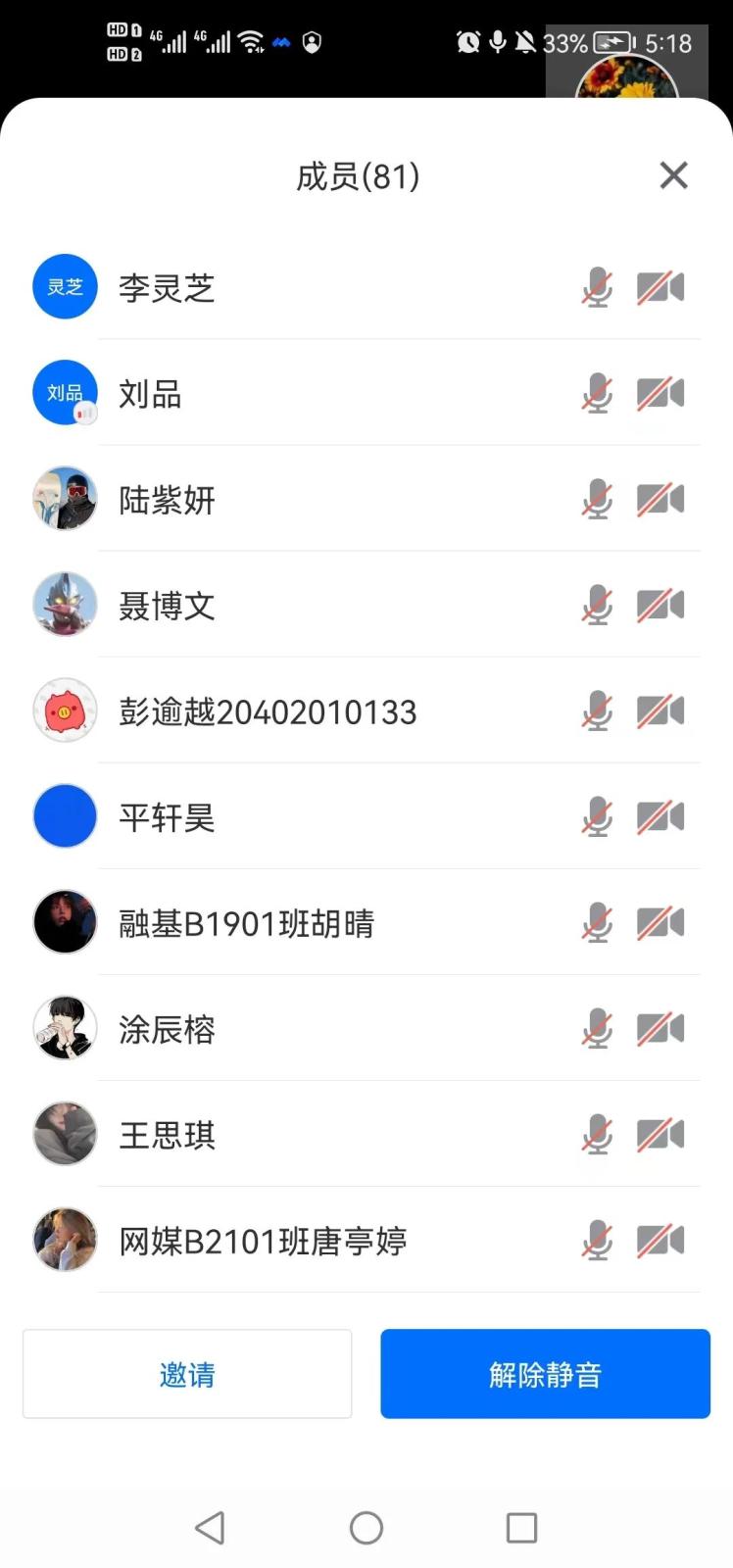733x1568 pixels.
Task: Tap the 邀请 invite button
Action: click(x=187, y=1374)
